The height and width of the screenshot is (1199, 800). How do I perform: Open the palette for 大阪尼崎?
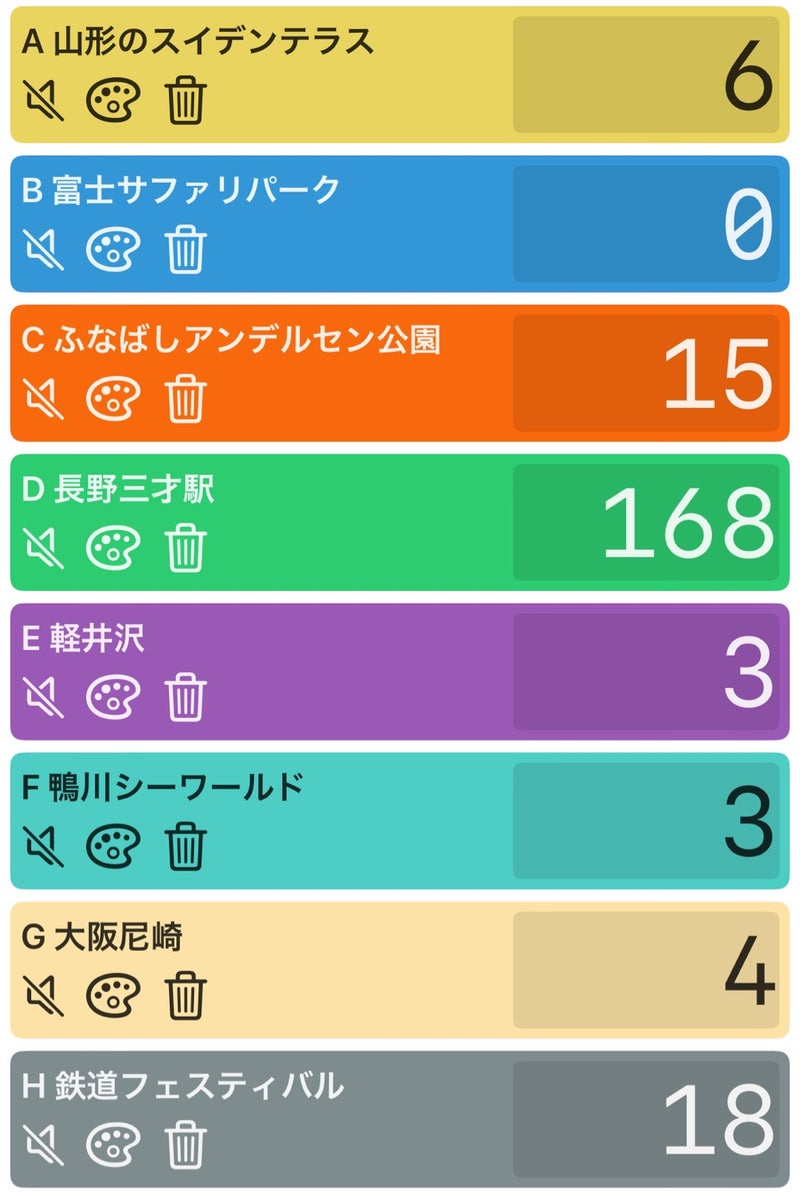112,995
